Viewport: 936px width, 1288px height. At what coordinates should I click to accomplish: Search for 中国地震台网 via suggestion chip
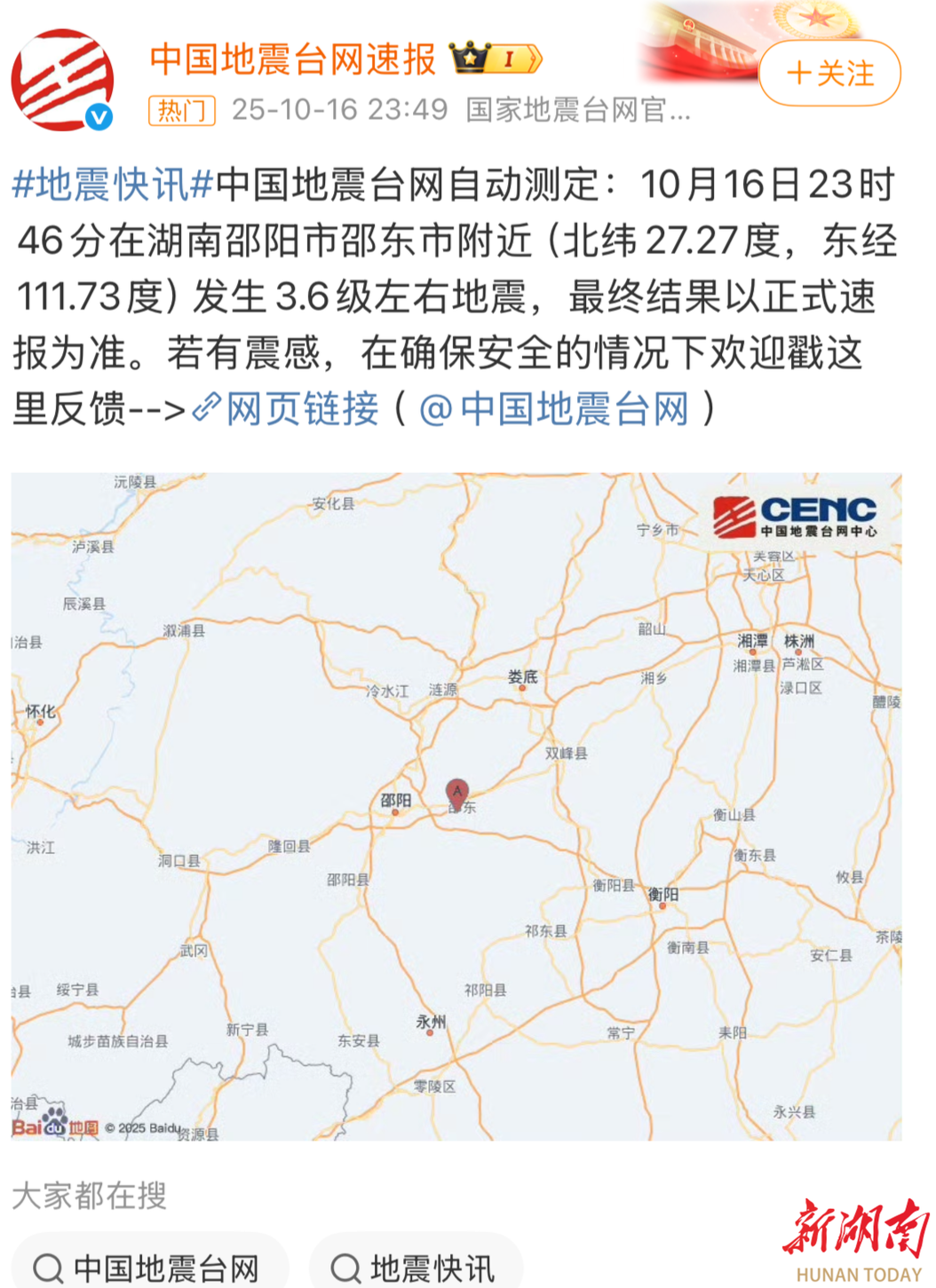[x=149, y=1266]
